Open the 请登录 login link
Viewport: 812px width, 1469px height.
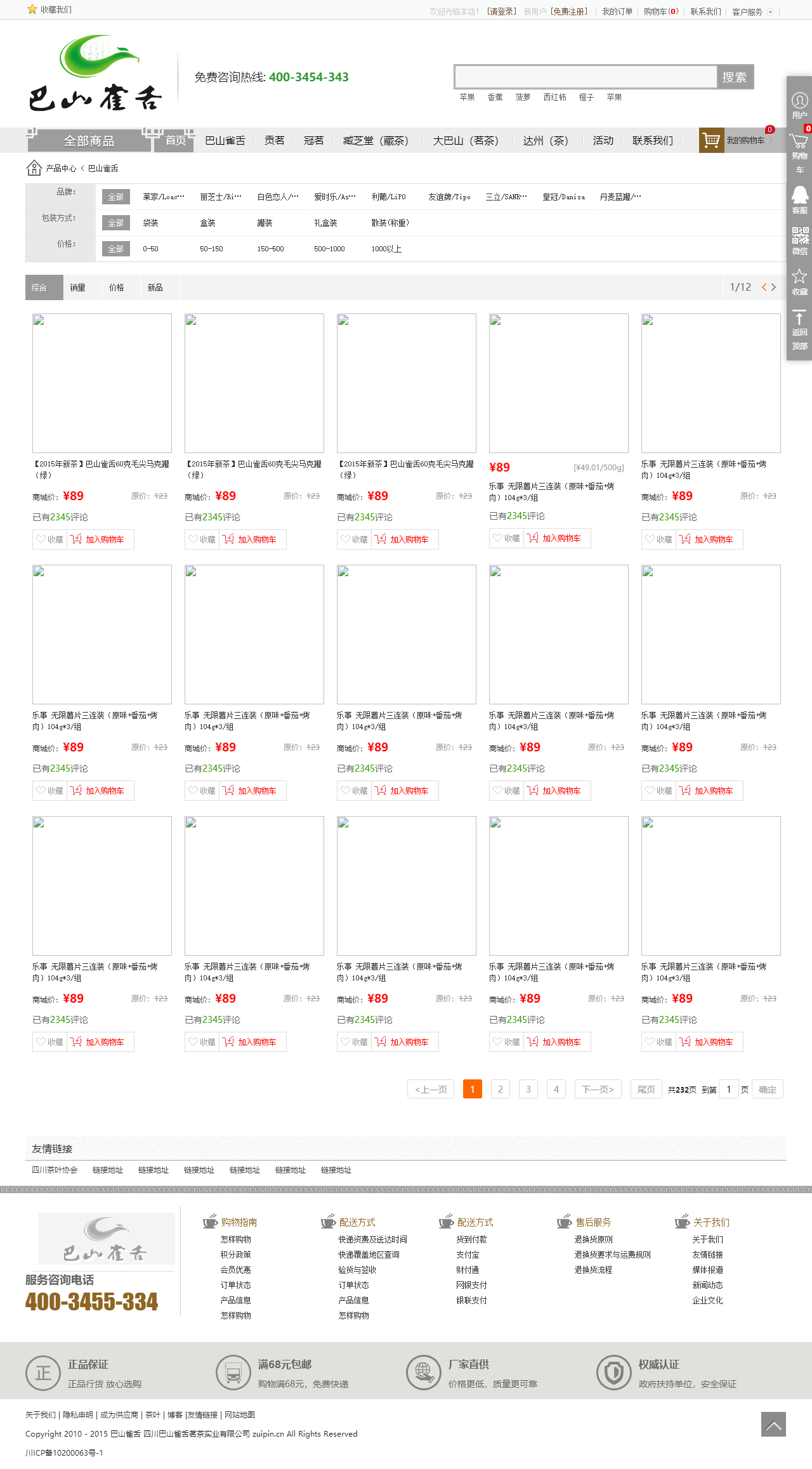coord(502,11)
